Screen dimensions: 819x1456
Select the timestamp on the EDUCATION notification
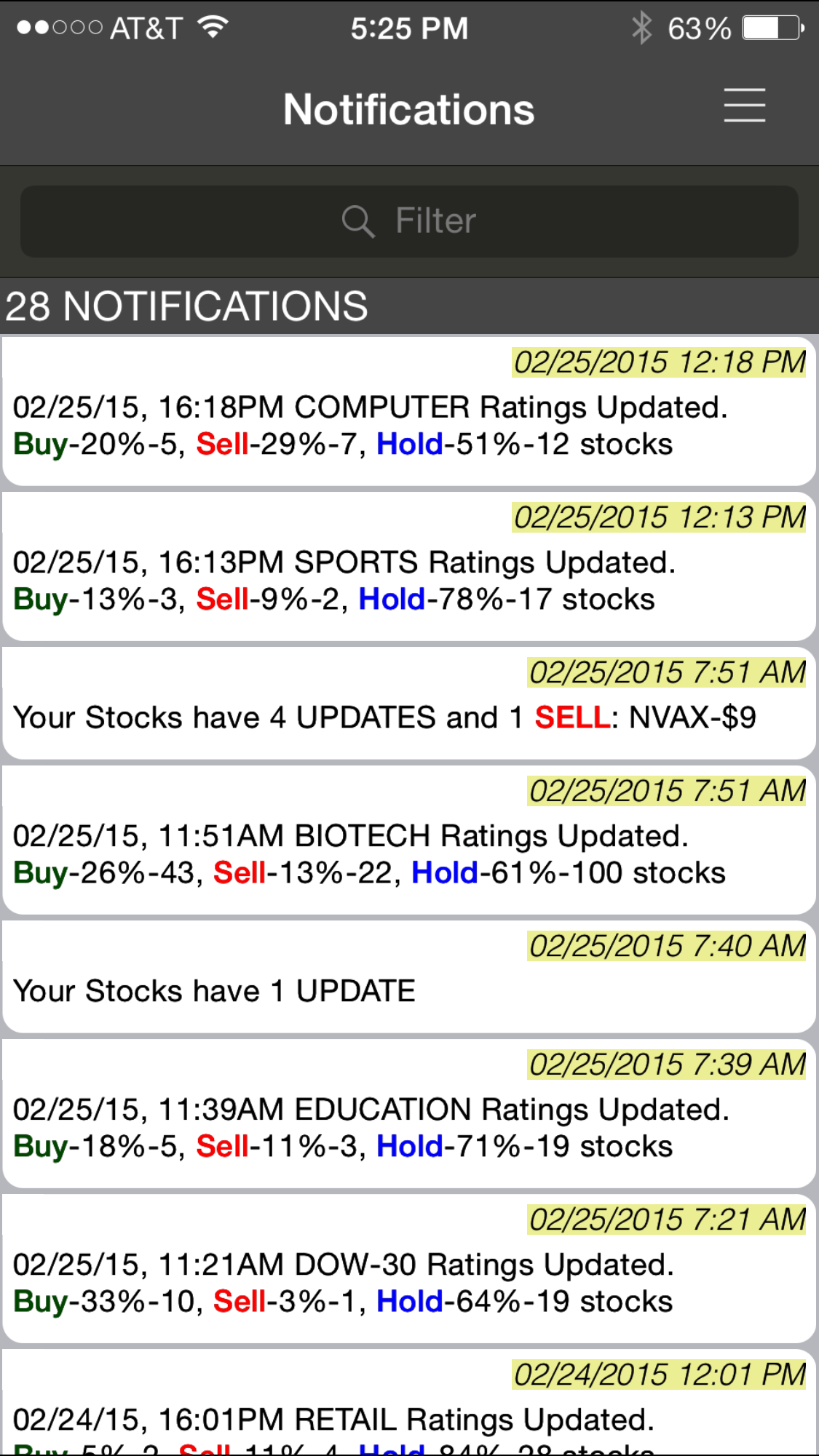666,1065
